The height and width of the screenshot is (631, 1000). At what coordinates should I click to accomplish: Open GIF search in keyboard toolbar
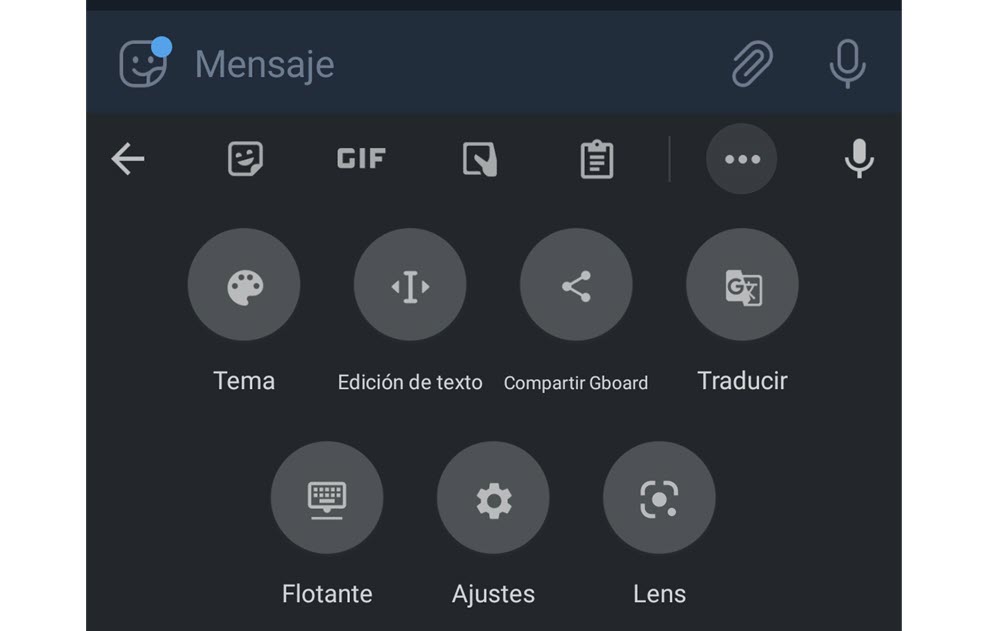(x=361, y=158)
